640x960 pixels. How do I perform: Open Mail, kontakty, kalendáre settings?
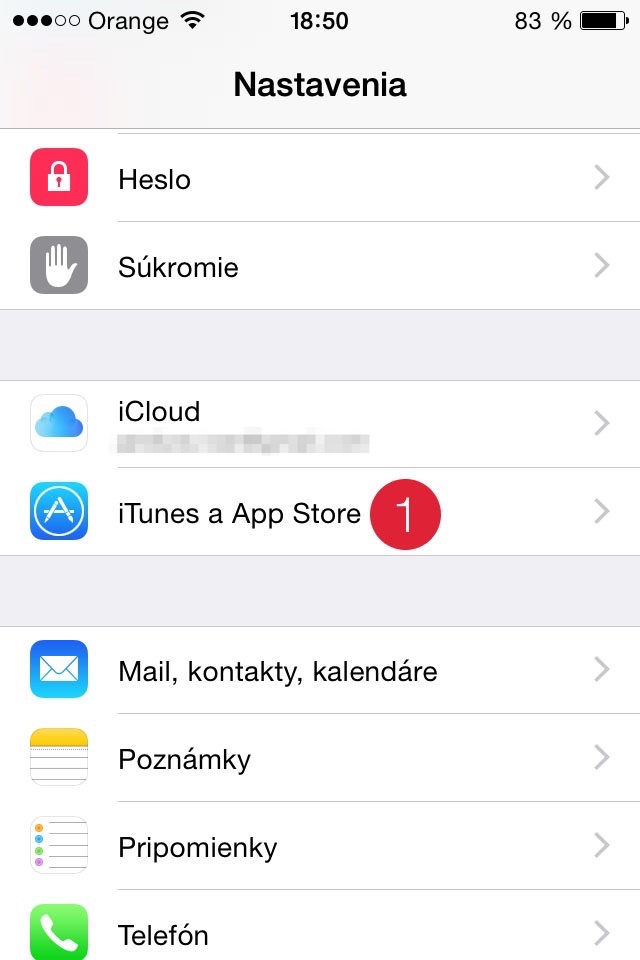[320, 669]
